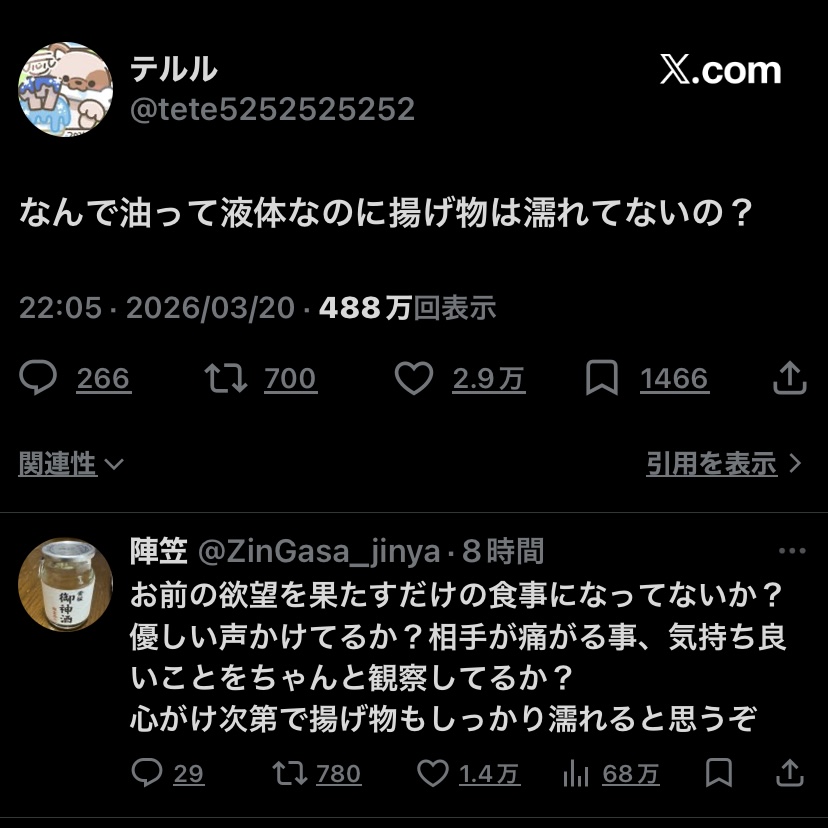Image resolution: width=828 pixels, height=828 pixels.
Task: Bookmark テルル's post
Action: click(602, 378)
